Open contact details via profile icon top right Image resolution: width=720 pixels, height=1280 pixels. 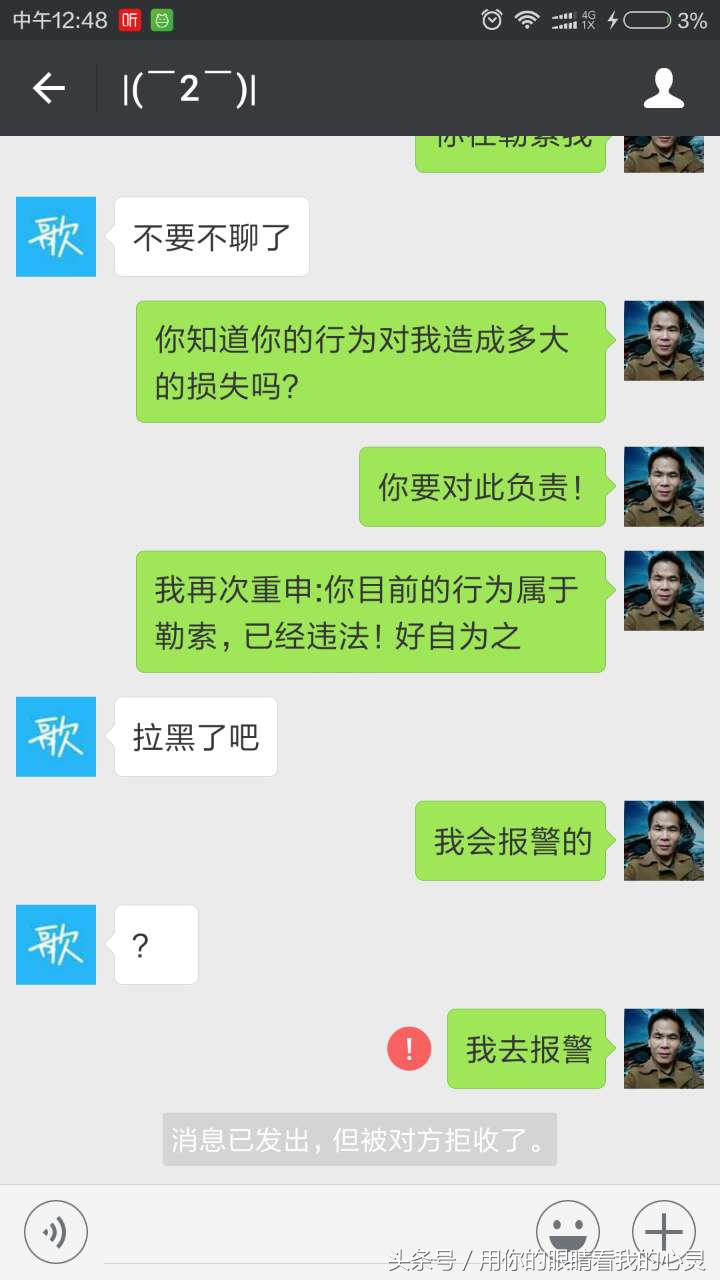coord(663,88)
